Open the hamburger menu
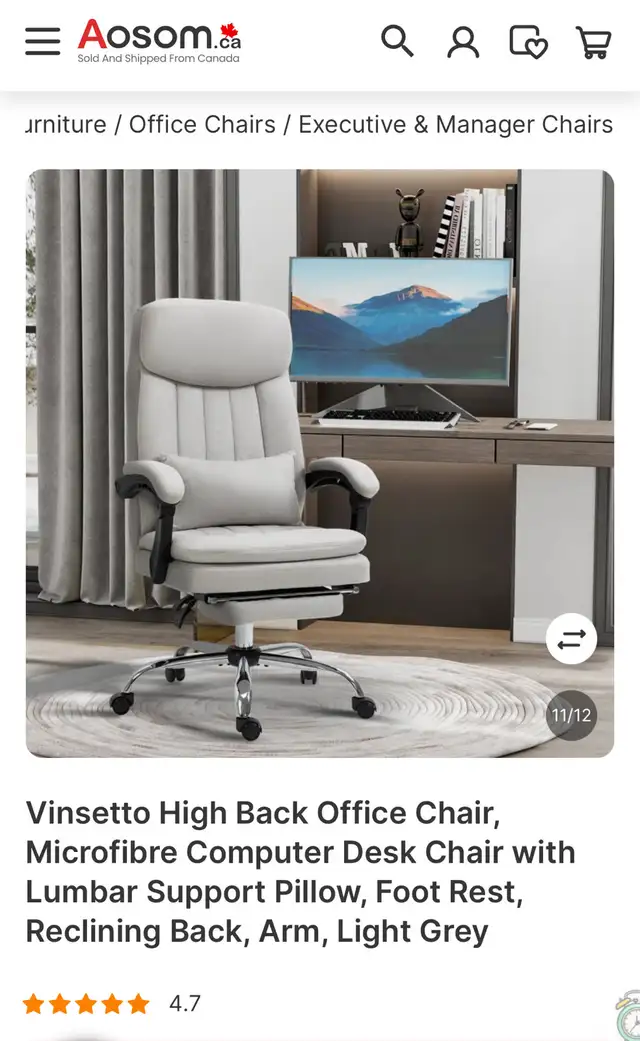The width and height of the screenshot is (640, 1041). [42, 42]
